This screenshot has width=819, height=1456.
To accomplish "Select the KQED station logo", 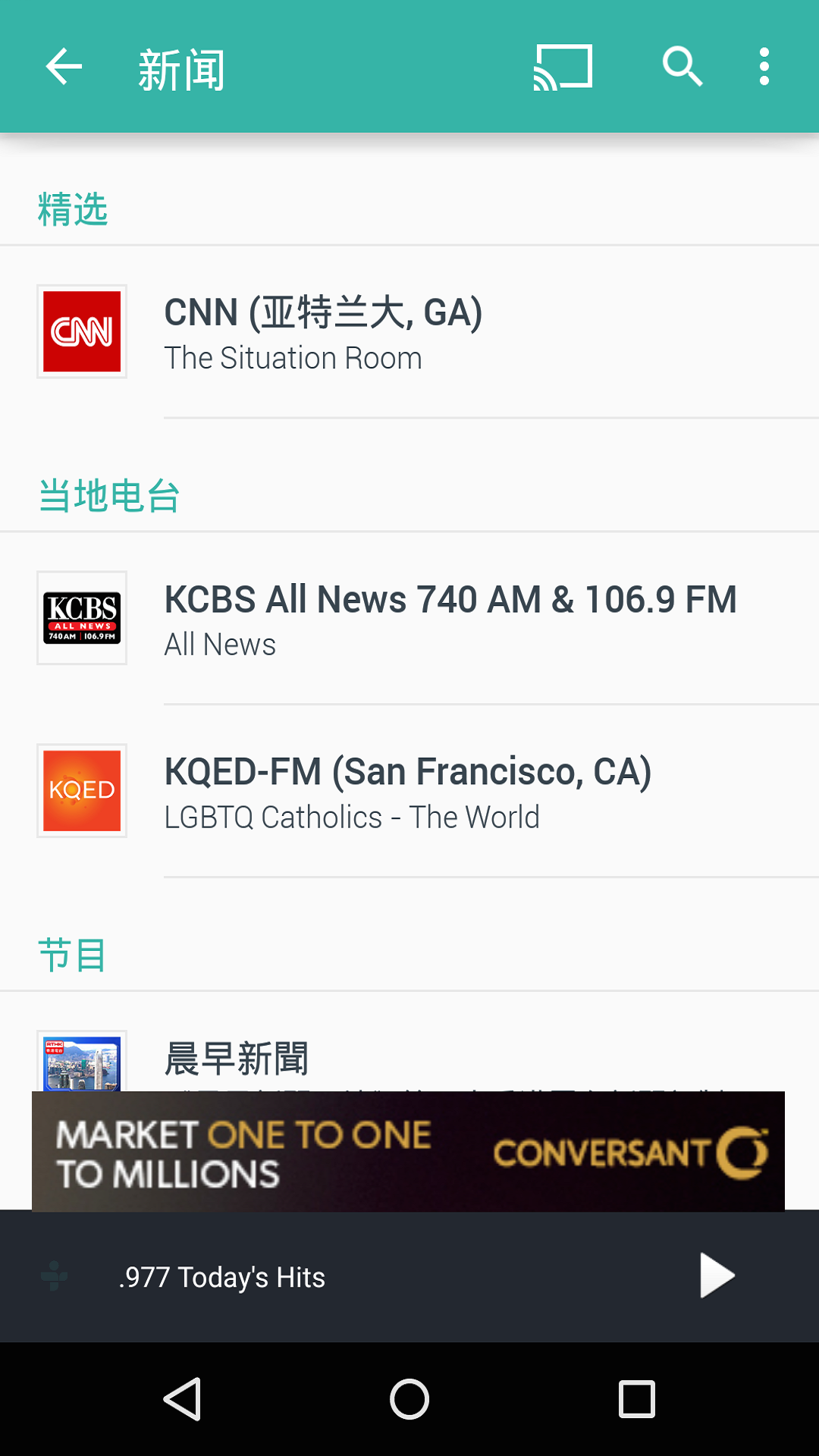I will [x=81, y=790].
